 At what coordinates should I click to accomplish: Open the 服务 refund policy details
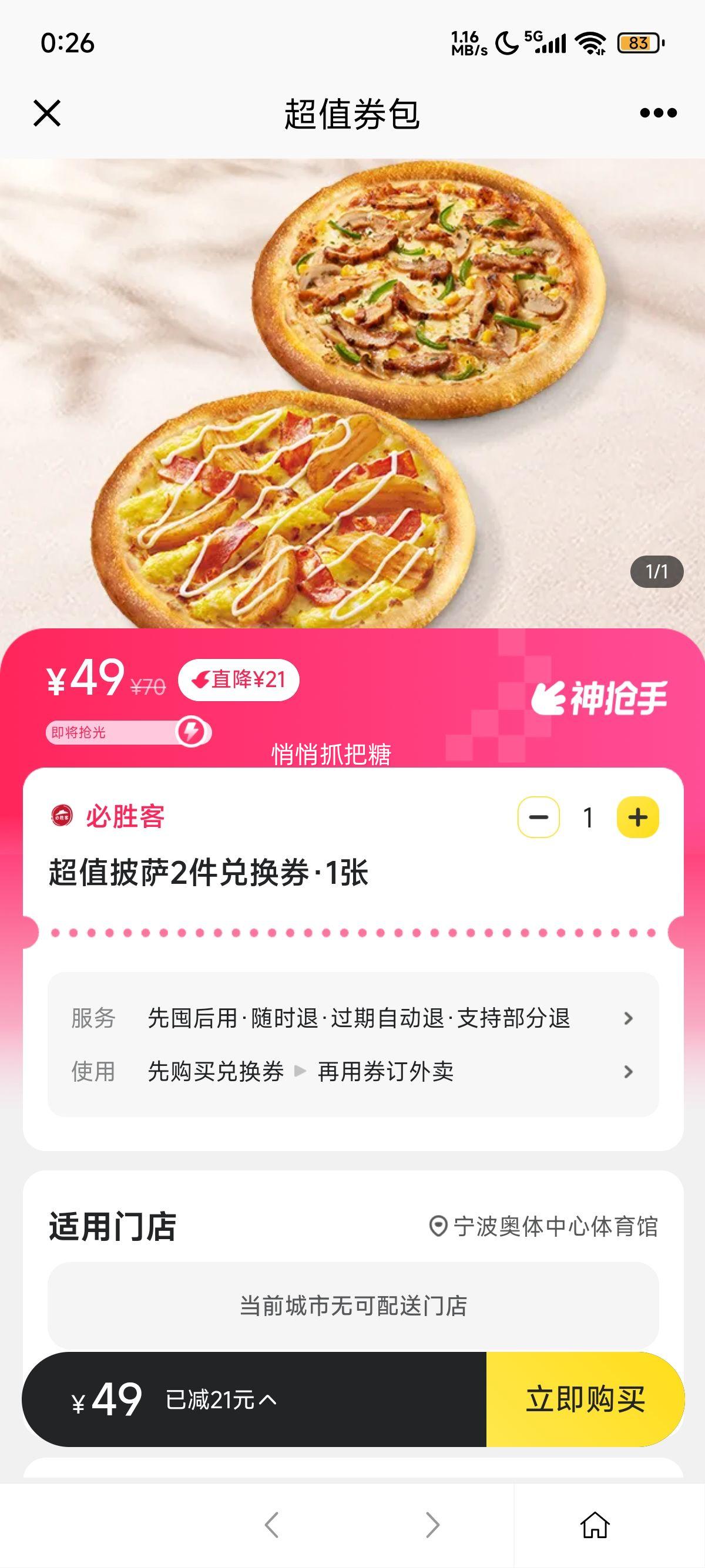(x=353, y=1018)
